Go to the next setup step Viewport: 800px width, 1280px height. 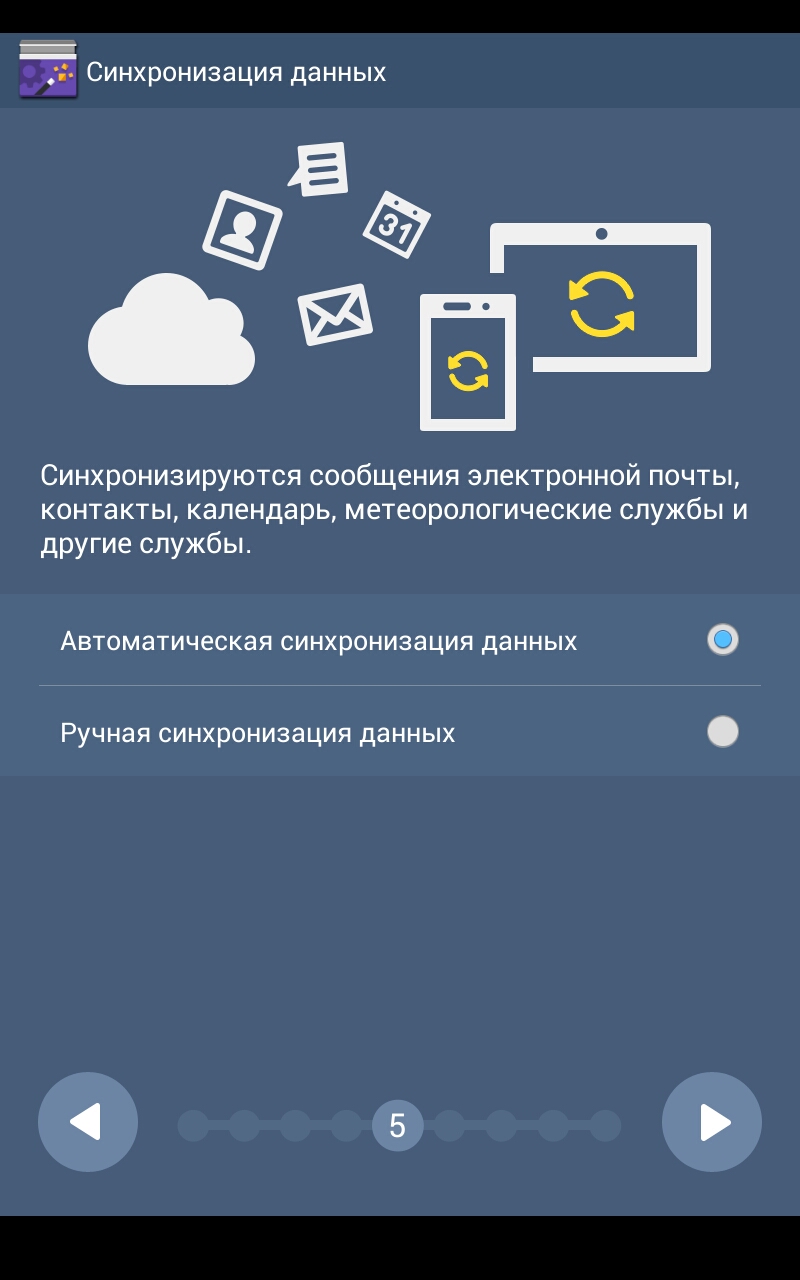point(712,1122)
